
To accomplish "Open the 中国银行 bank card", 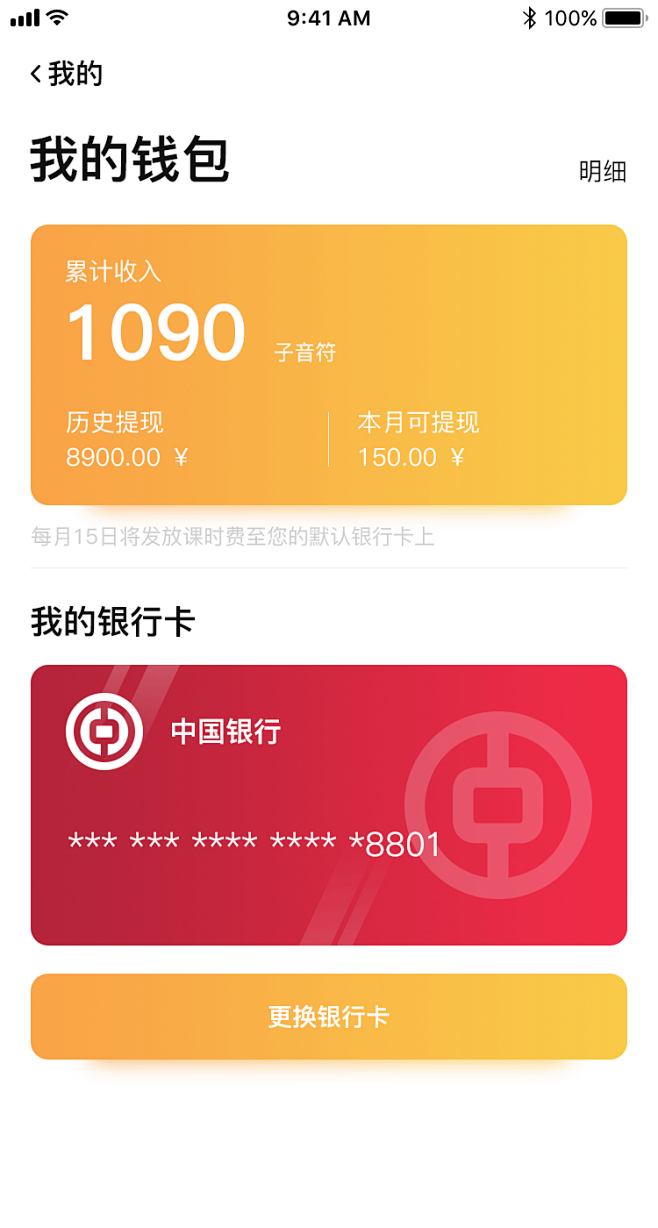I will pyautogui.click(x=328, y=804).
